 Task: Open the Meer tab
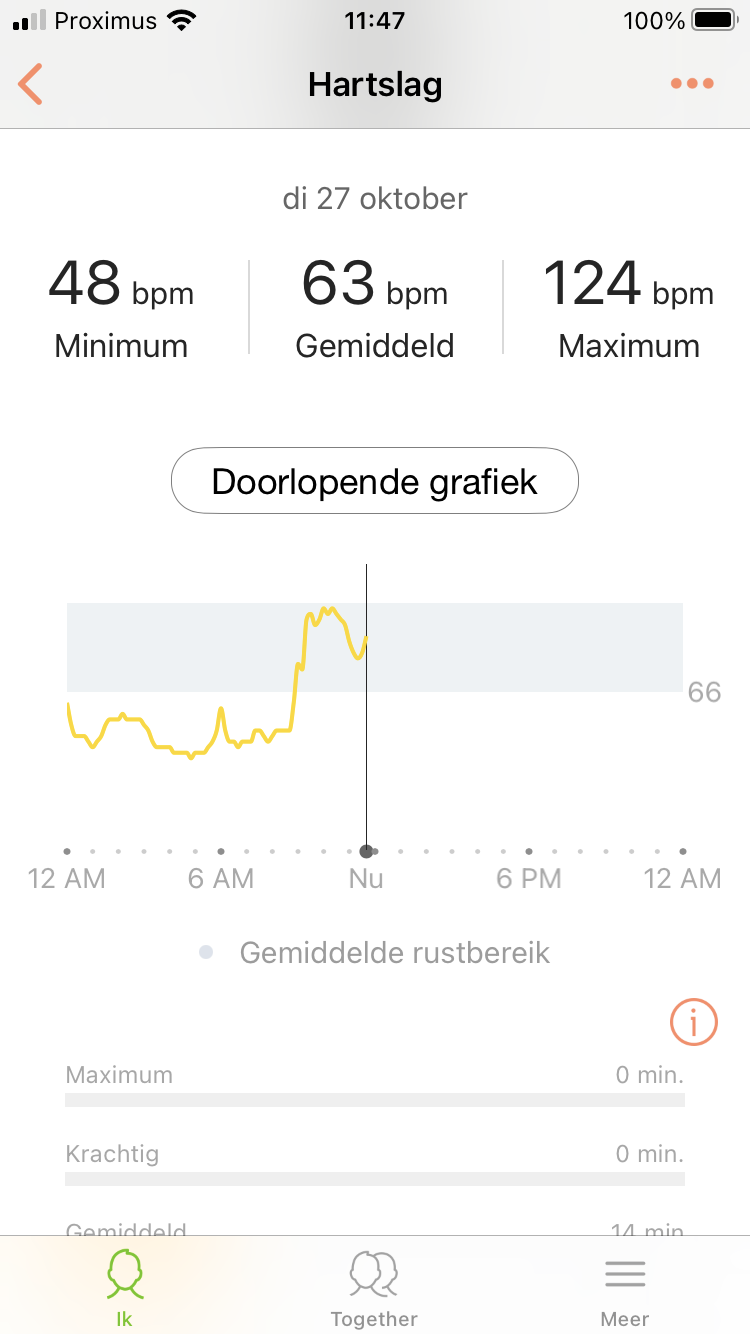pyautogui.click(x=625, y=1286)
